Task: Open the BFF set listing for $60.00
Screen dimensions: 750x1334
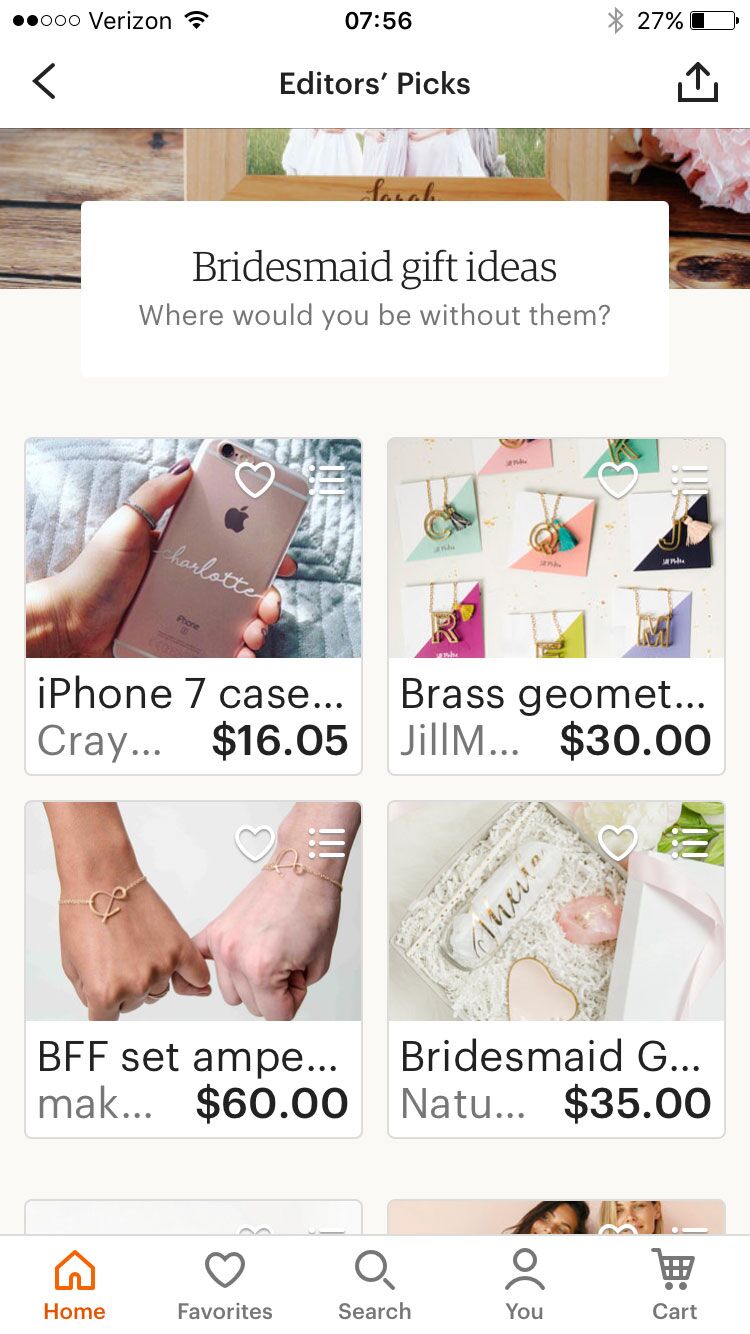Action: pyautogui.click(x=193, y=969)
